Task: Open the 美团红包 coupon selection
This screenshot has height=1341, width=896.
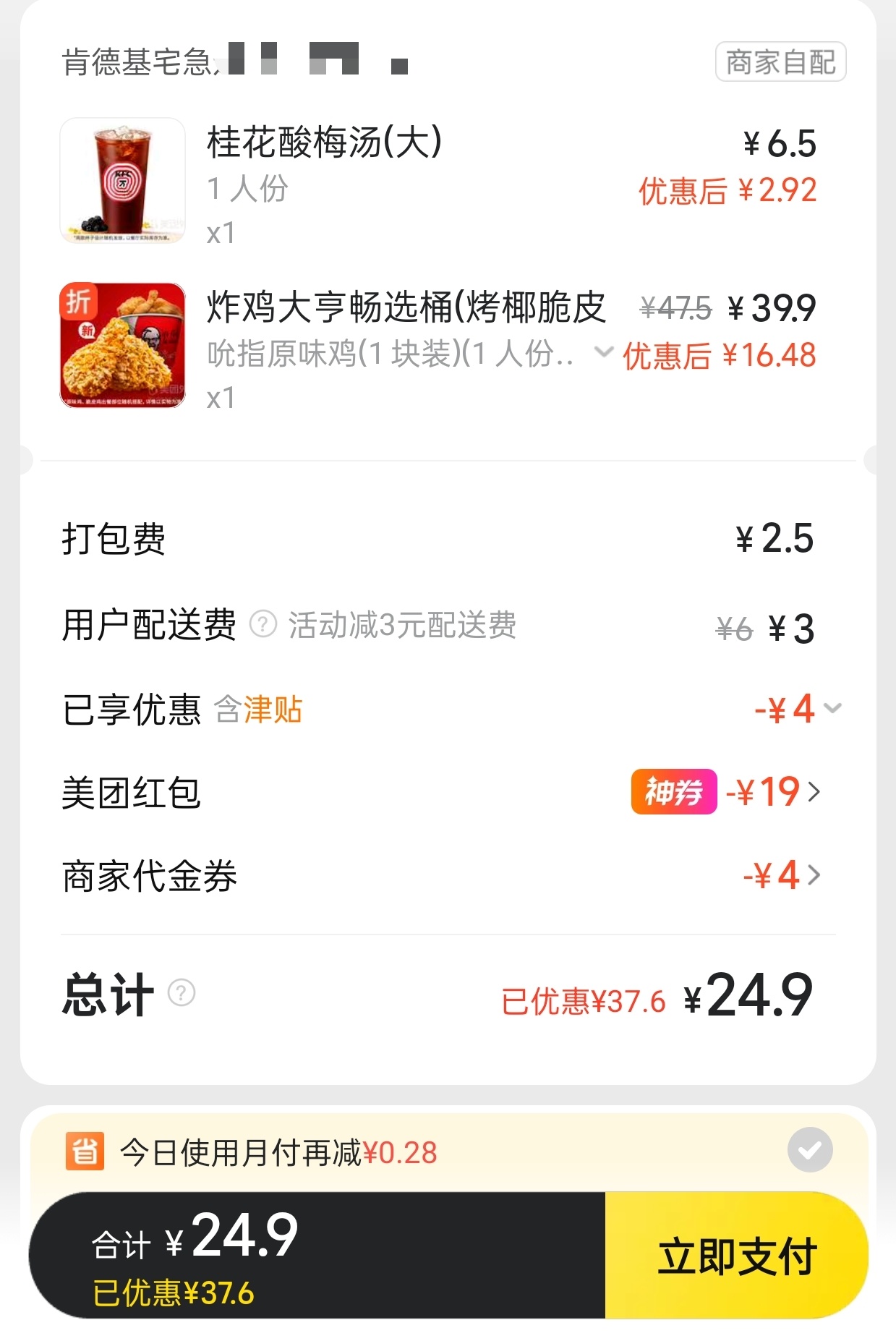Action: tap(814, 792)
